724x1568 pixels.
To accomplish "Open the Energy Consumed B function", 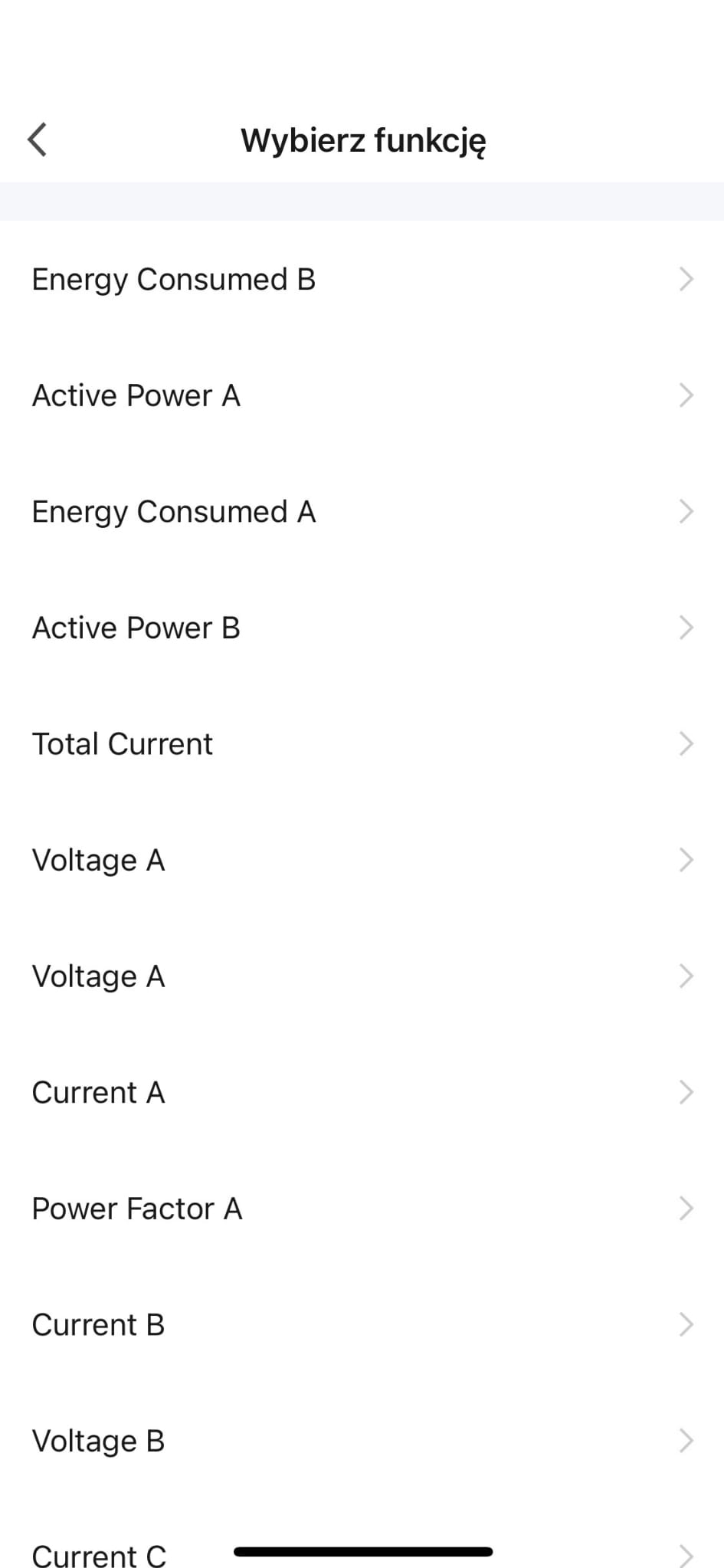I will [x=362, y=280].
